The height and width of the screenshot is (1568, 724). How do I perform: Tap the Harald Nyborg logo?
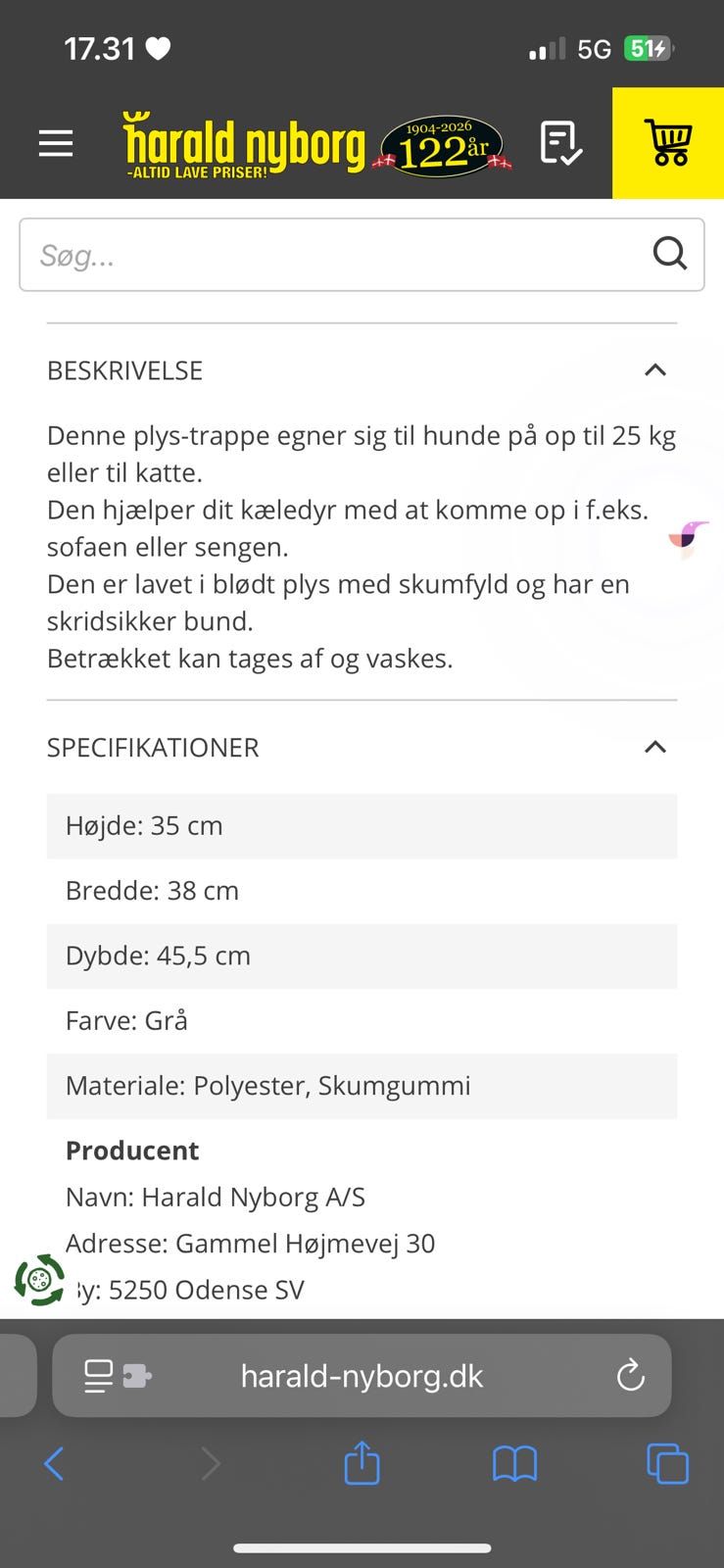245,142
